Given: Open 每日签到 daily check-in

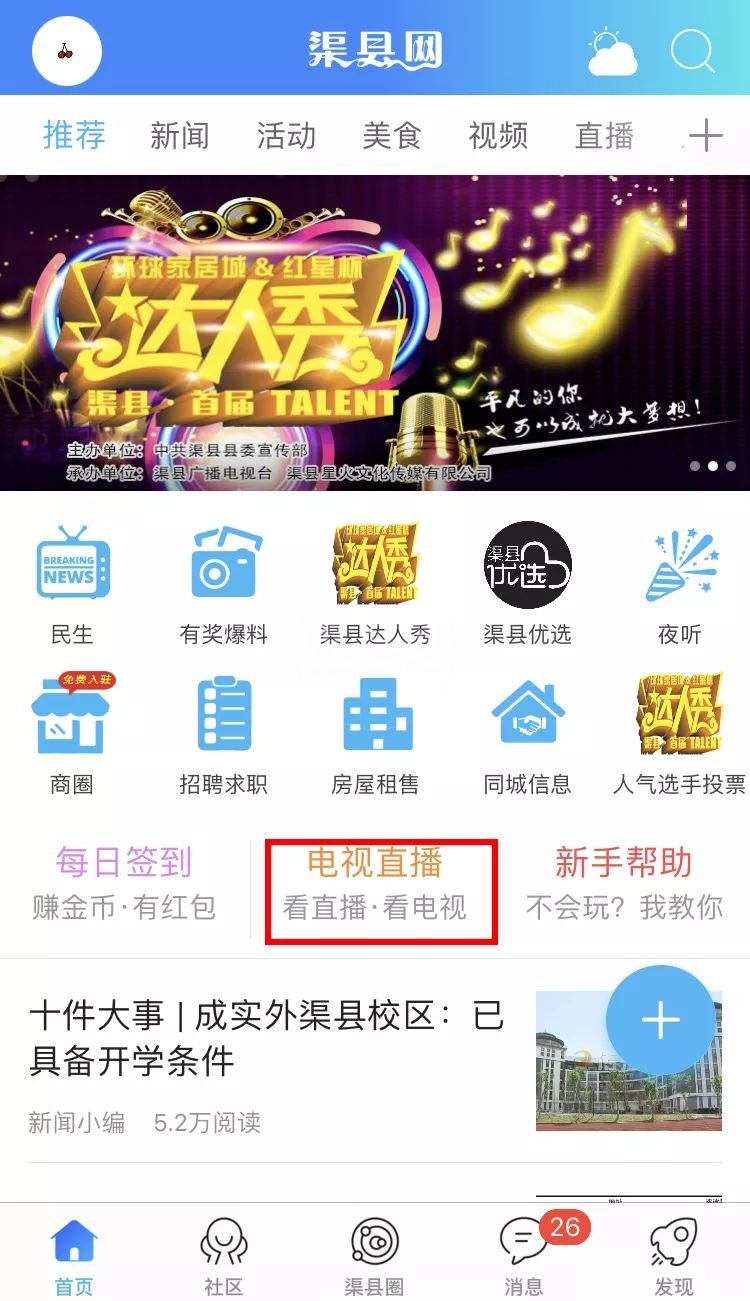Looking at the screenshot, I should pyautogui.click(x=124, y=881).
